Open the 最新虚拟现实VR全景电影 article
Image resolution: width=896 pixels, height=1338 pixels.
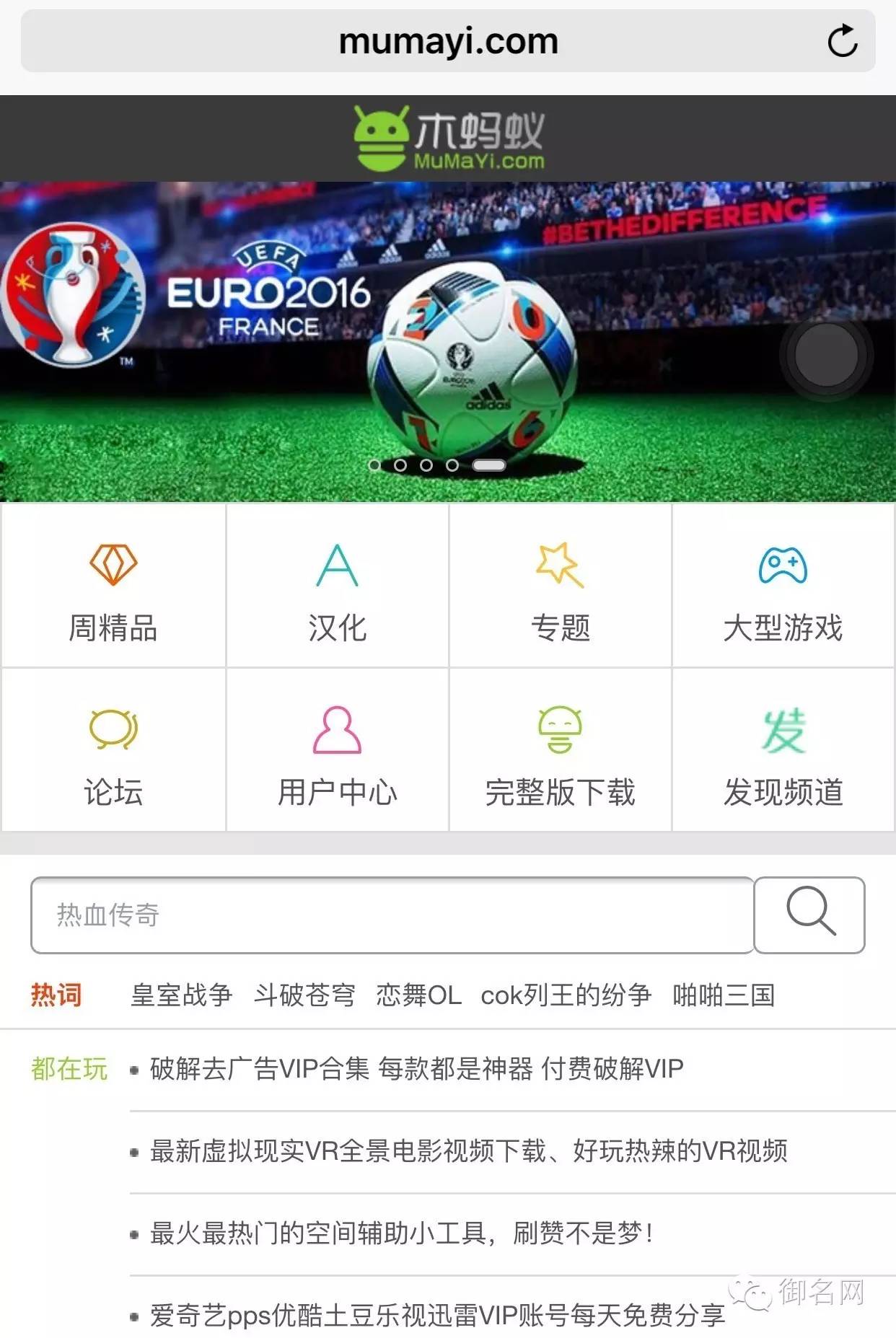point(468,1151)
